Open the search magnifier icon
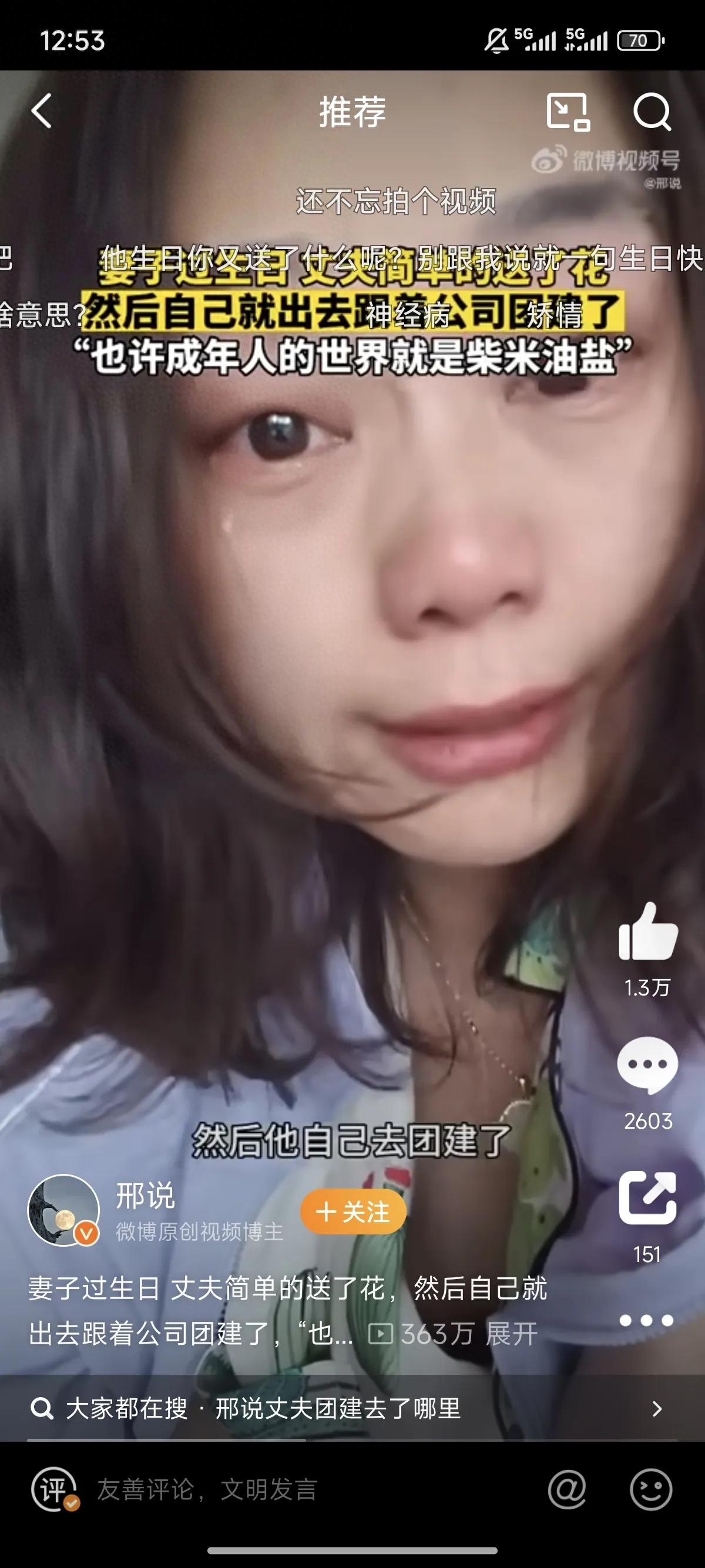Viewport: 705px width, 1568px height. pos(652,112)
